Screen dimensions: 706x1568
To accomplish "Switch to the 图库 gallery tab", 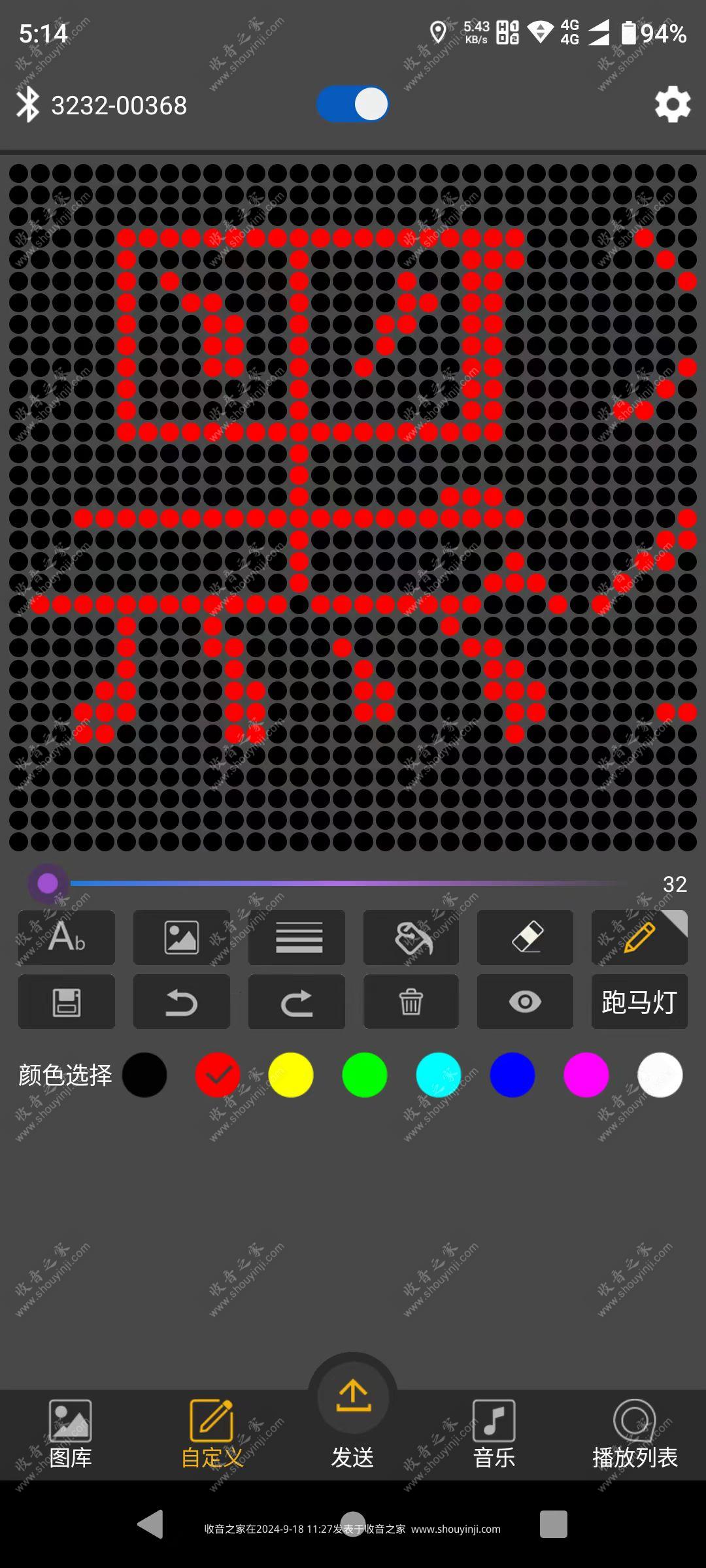I will [71, 1435].
